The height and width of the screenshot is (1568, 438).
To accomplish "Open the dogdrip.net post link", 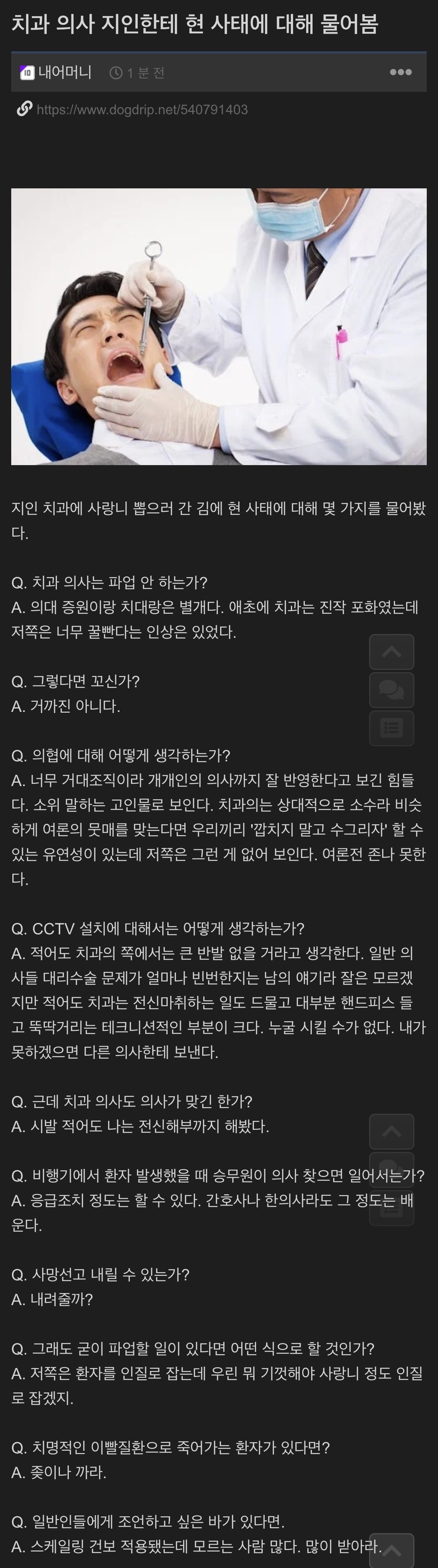I will tap(142, 110).
